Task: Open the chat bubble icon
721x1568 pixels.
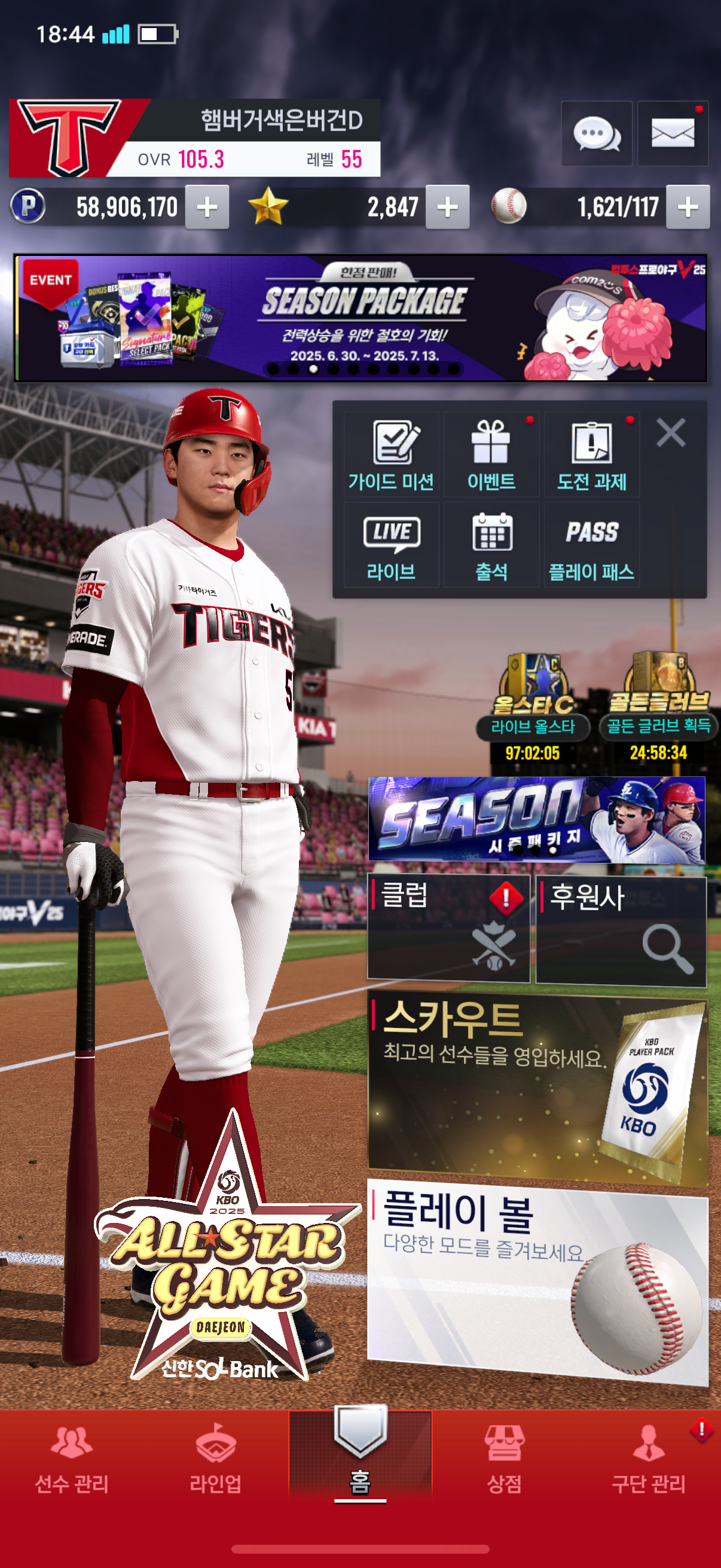Action: (596, 133)
